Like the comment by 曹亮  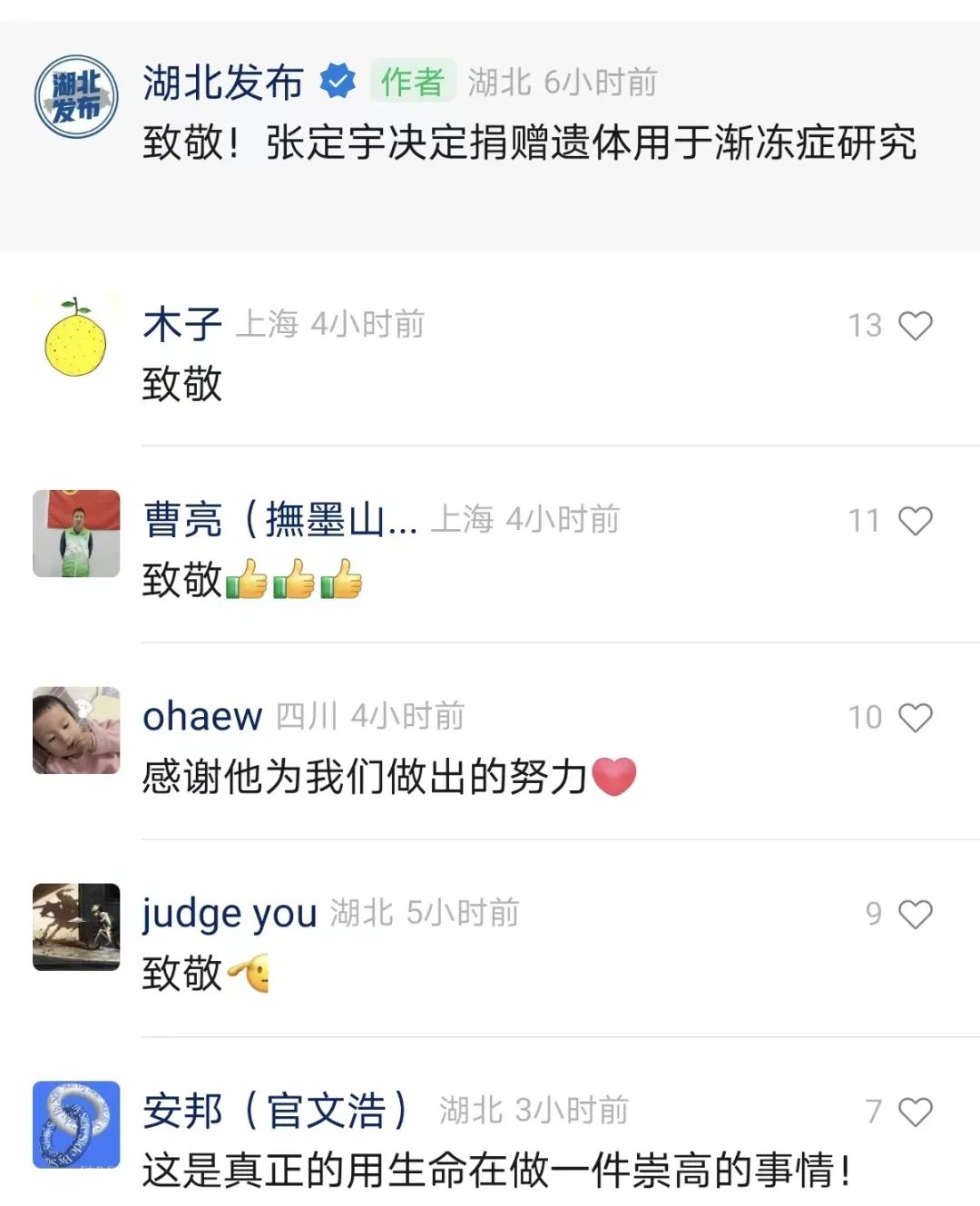click(915, 521)
